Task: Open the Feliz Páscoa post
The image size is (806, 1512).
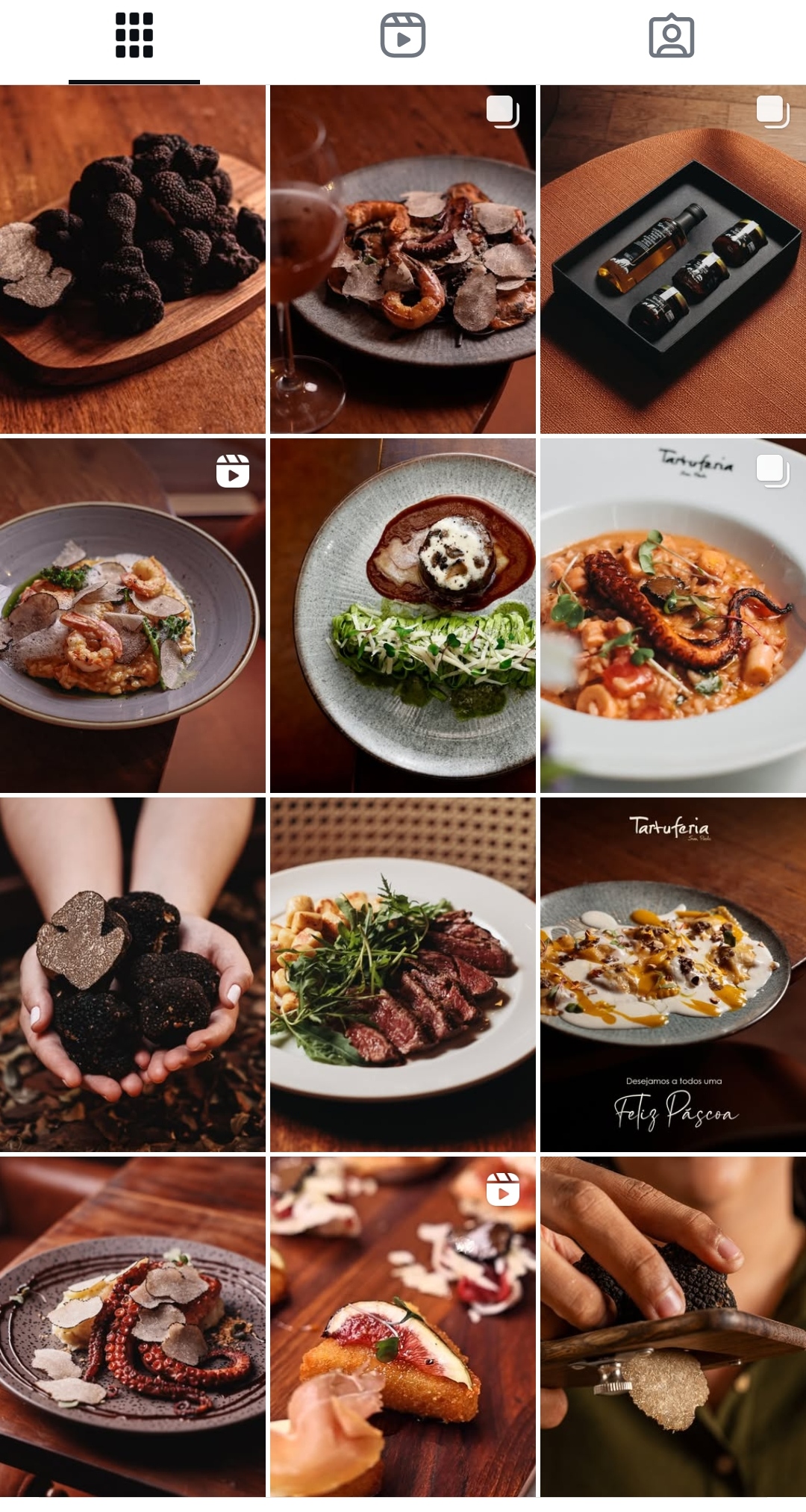Action: (673, 974)
